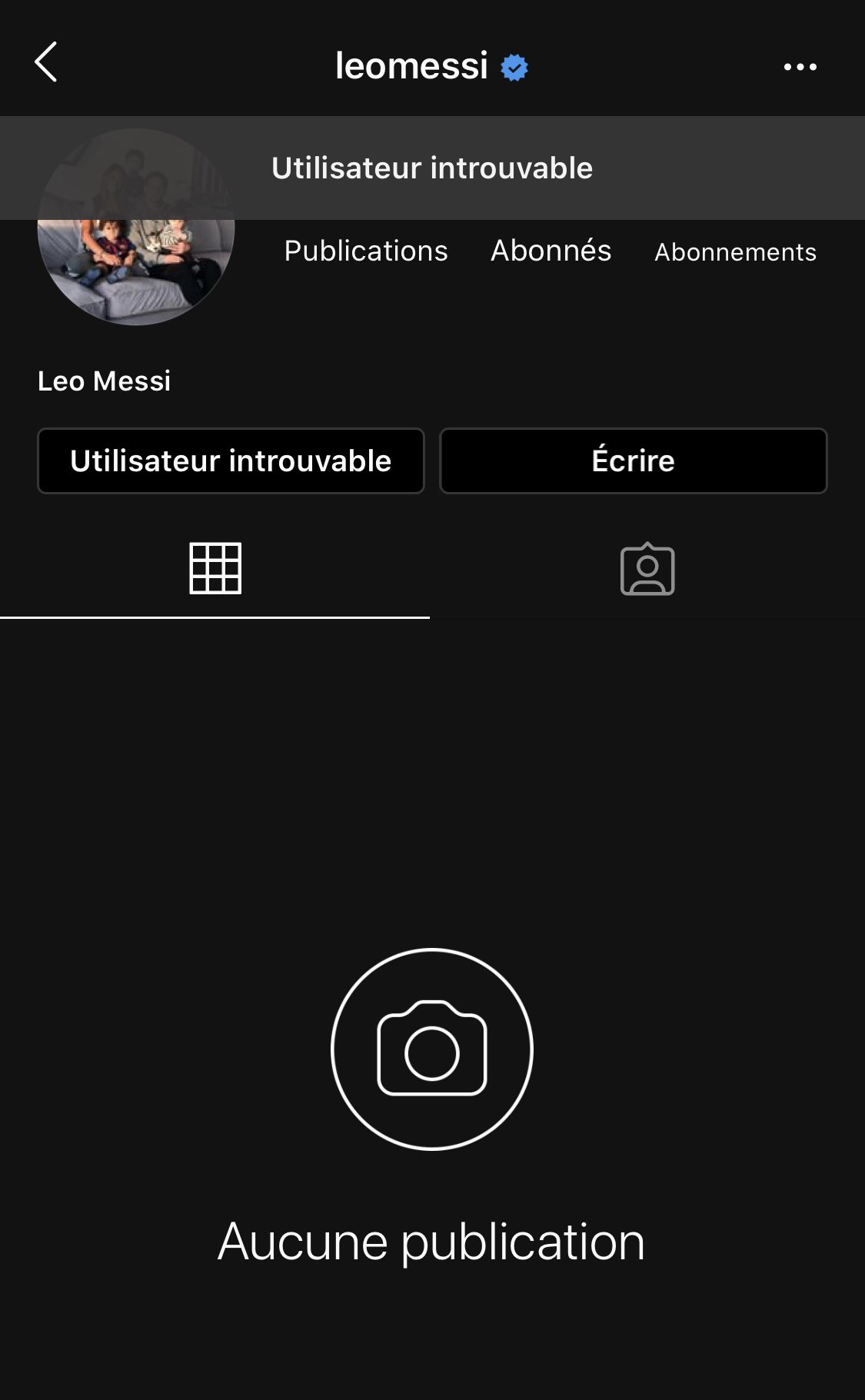
Task: Switch to the posts grid tab
Action: 215,568
